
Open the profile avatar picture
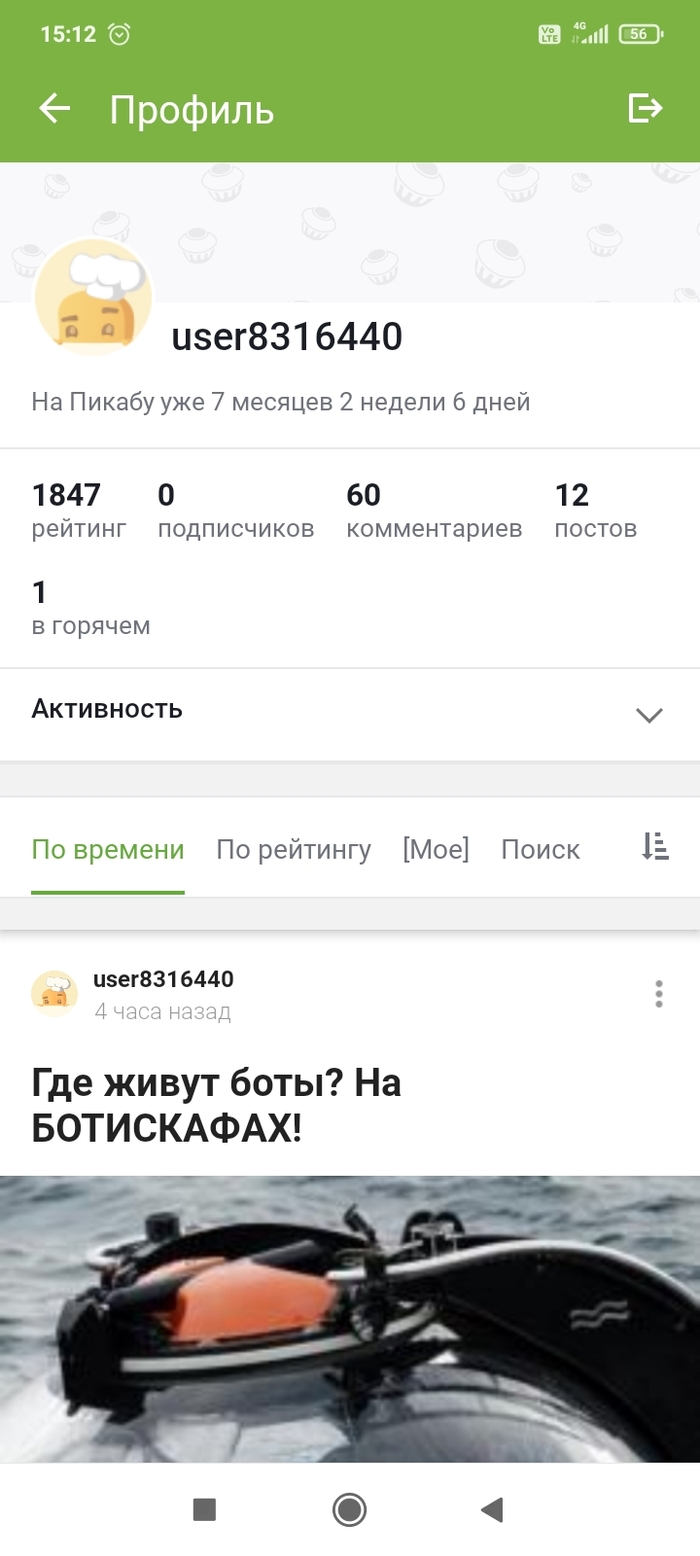pyautogui.click(x=93, y=298)
